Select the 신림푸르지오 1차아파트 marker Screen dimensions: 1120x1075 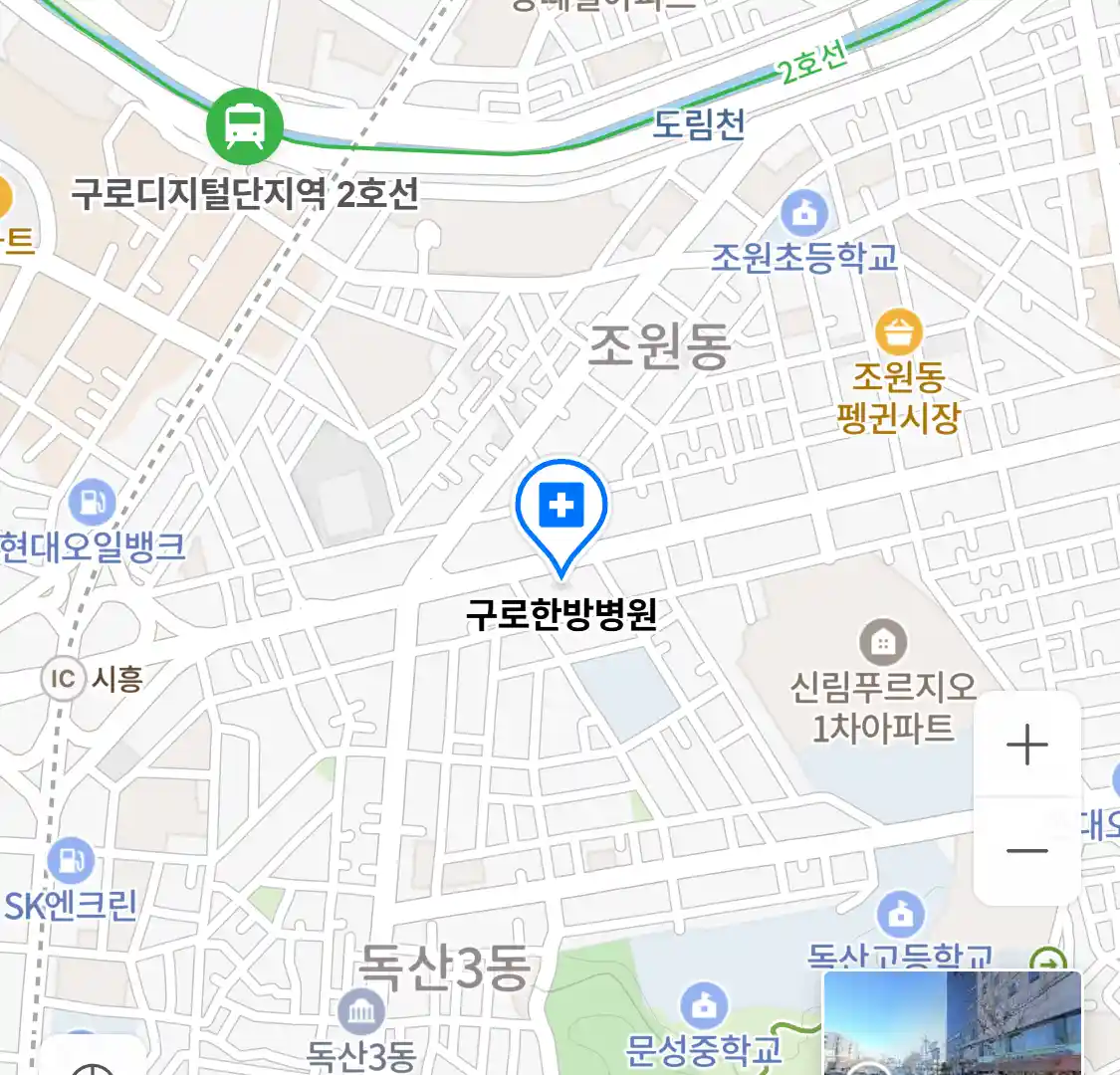click(x=882, y=642)
